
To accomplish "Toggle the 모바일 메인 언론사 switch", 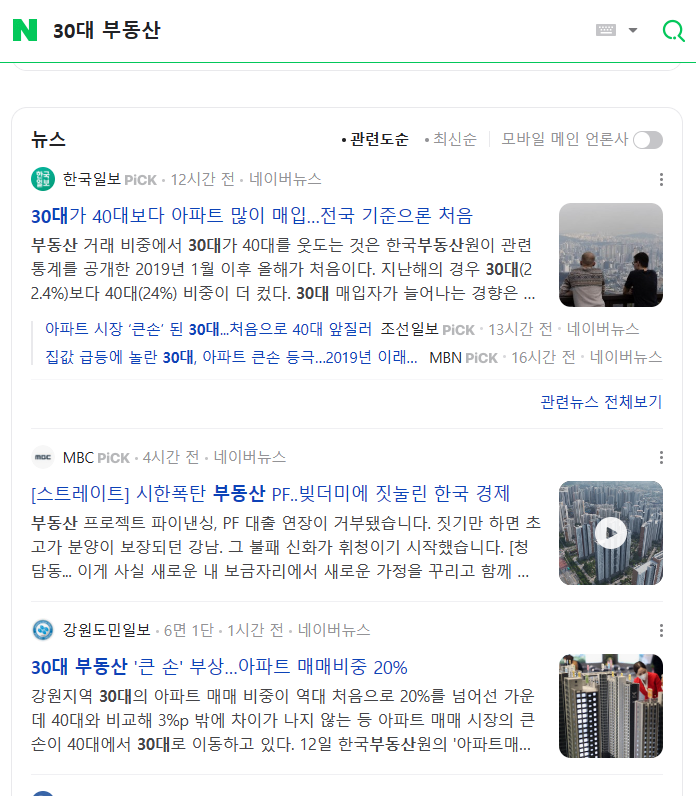I will 647,139.
